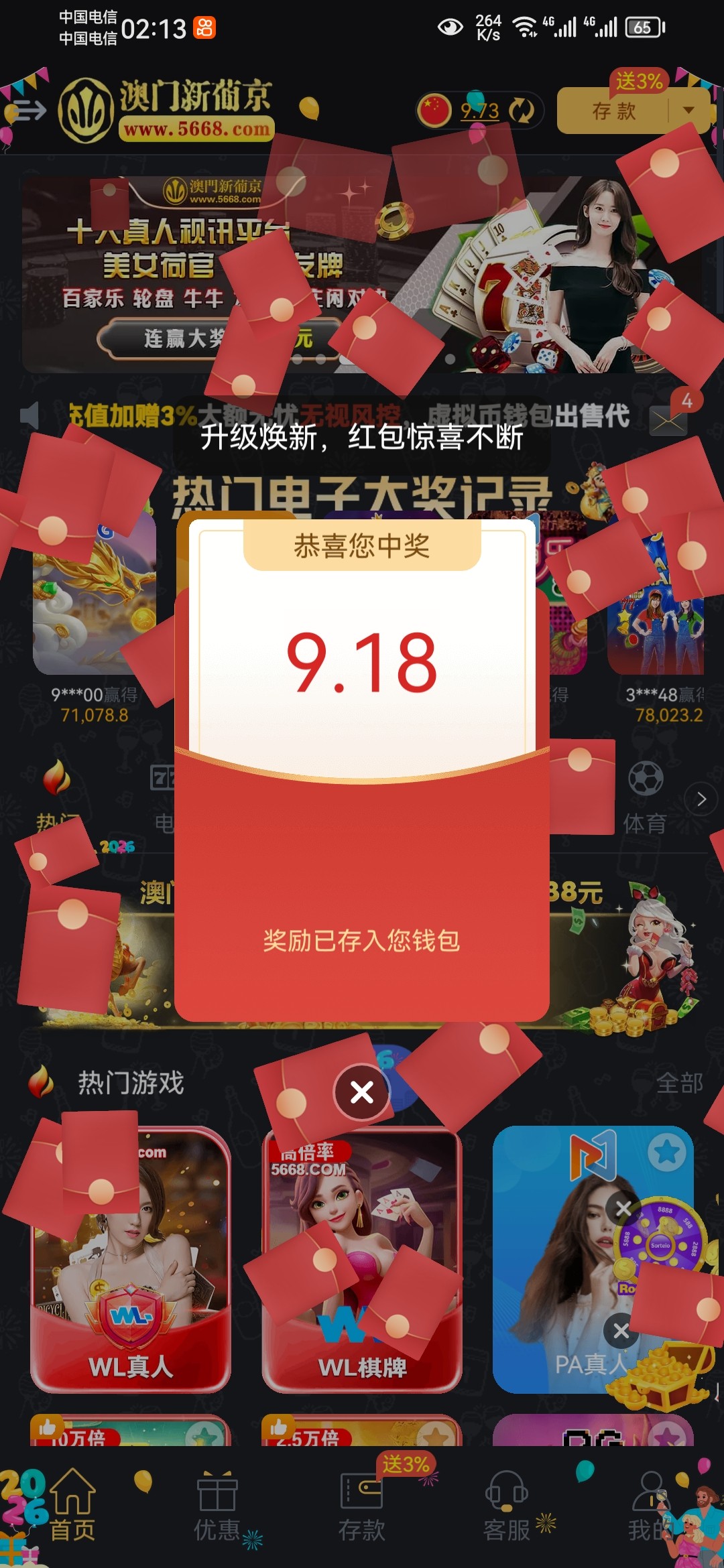Close the red envelope prize popup
This screenshot has width=724, height=1568.
pos(362,1092)
